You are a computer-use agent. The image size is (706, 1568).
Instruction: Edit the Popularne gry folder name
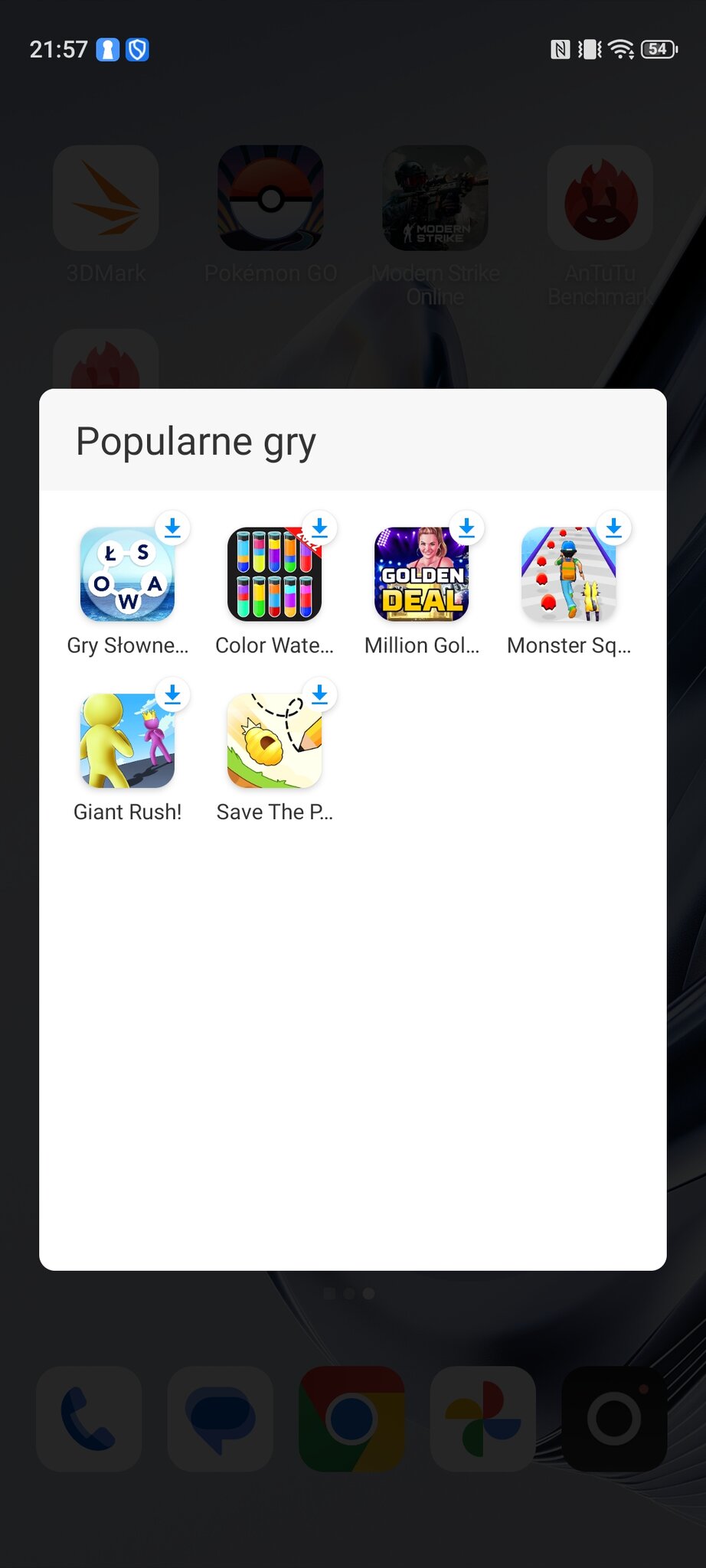coord(196,442)
